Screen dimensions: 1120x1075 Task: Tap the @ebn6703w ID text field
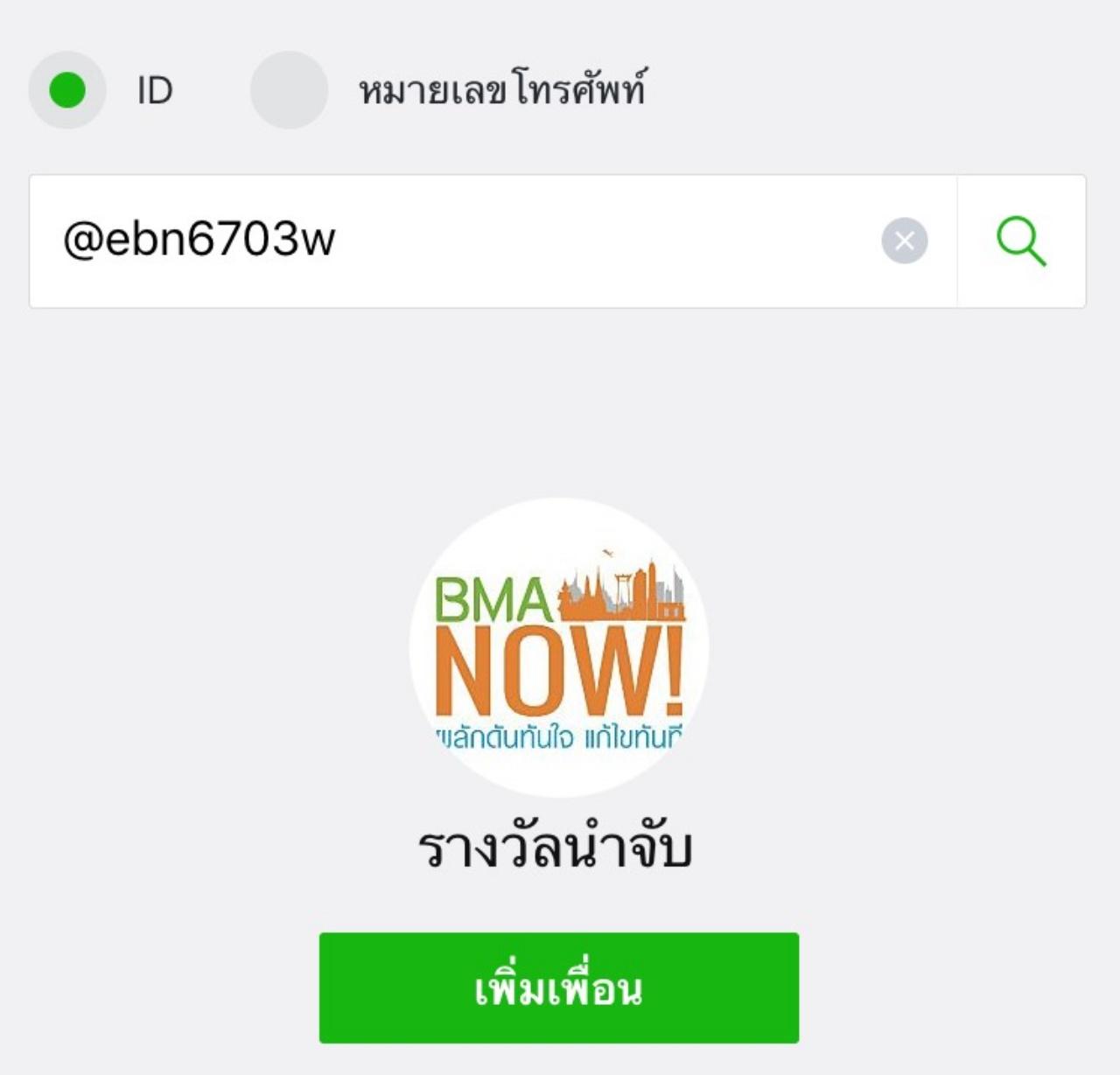click(437, 241)
